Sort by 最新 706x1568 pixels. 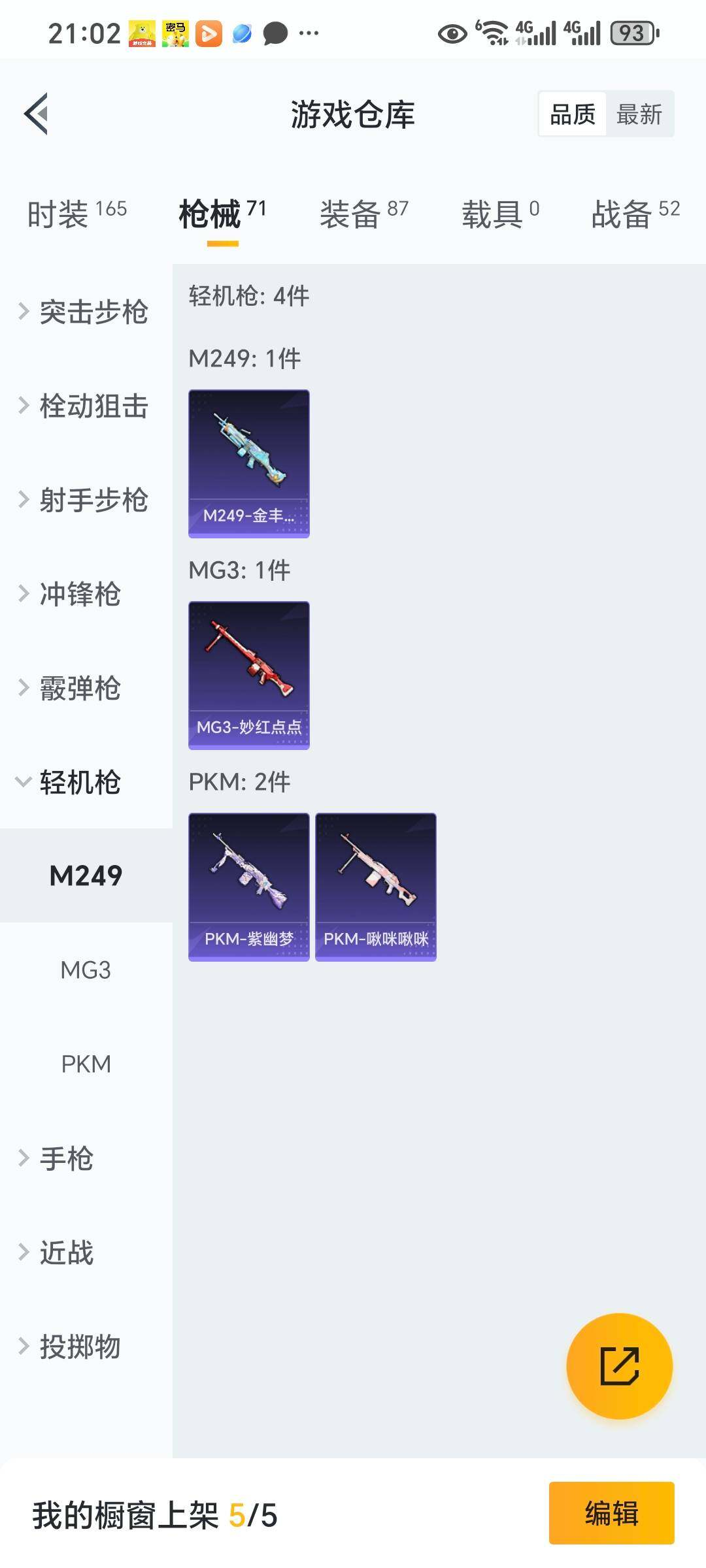coord(639,114)
